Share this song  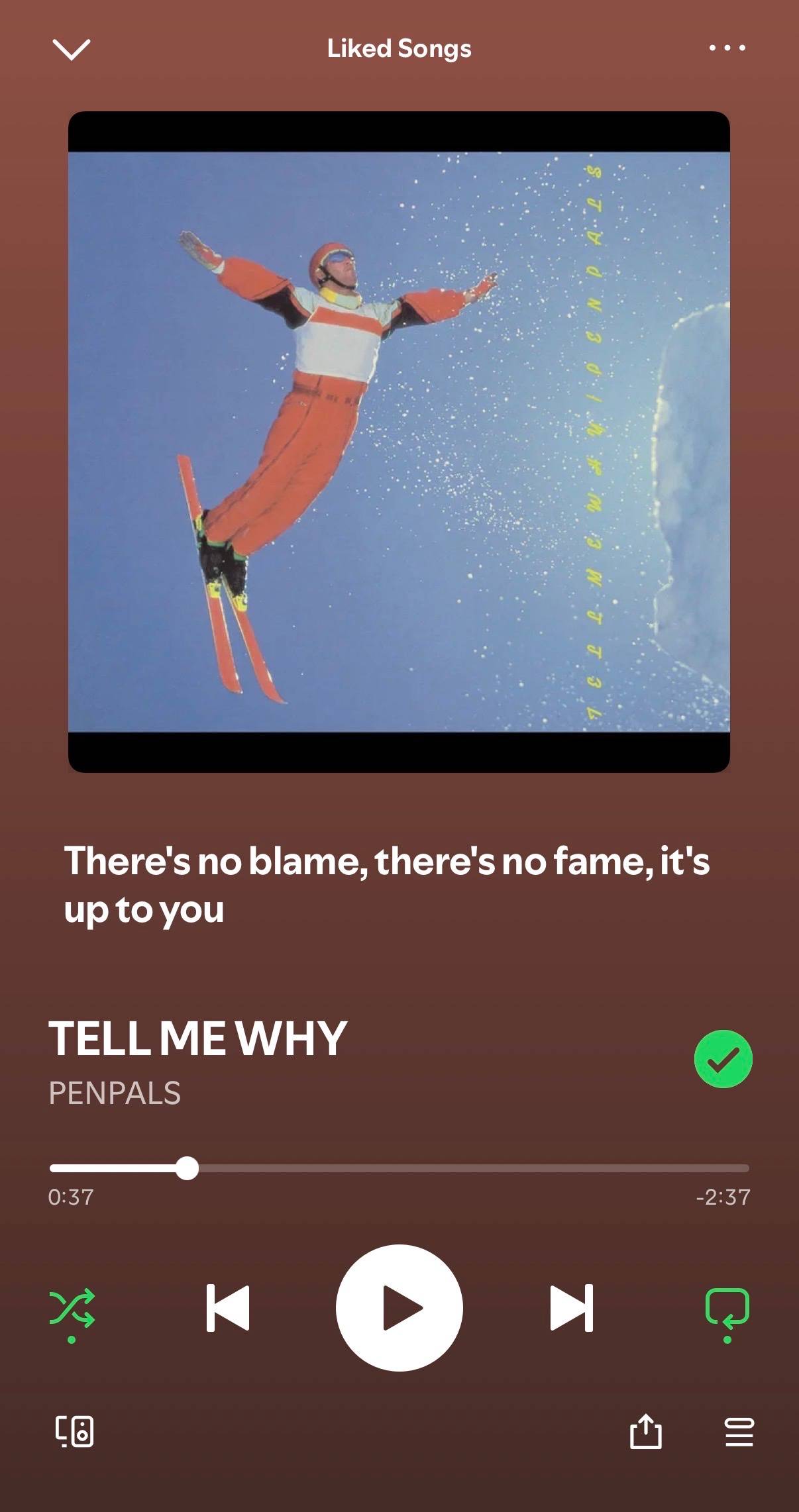pyautogui.click(x=645, y=1432)
